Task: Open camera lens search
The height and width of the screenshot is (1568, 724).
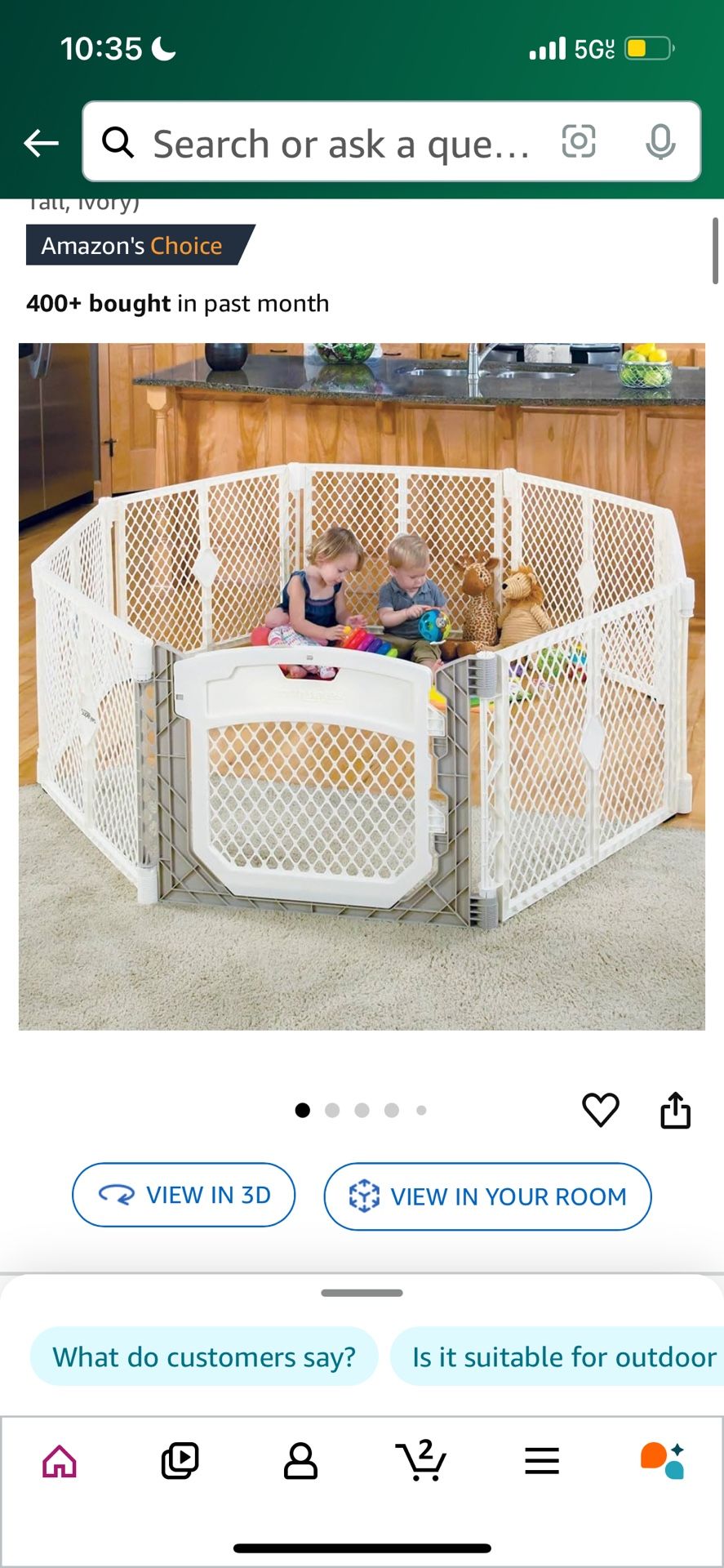Action: click(578, 142)
